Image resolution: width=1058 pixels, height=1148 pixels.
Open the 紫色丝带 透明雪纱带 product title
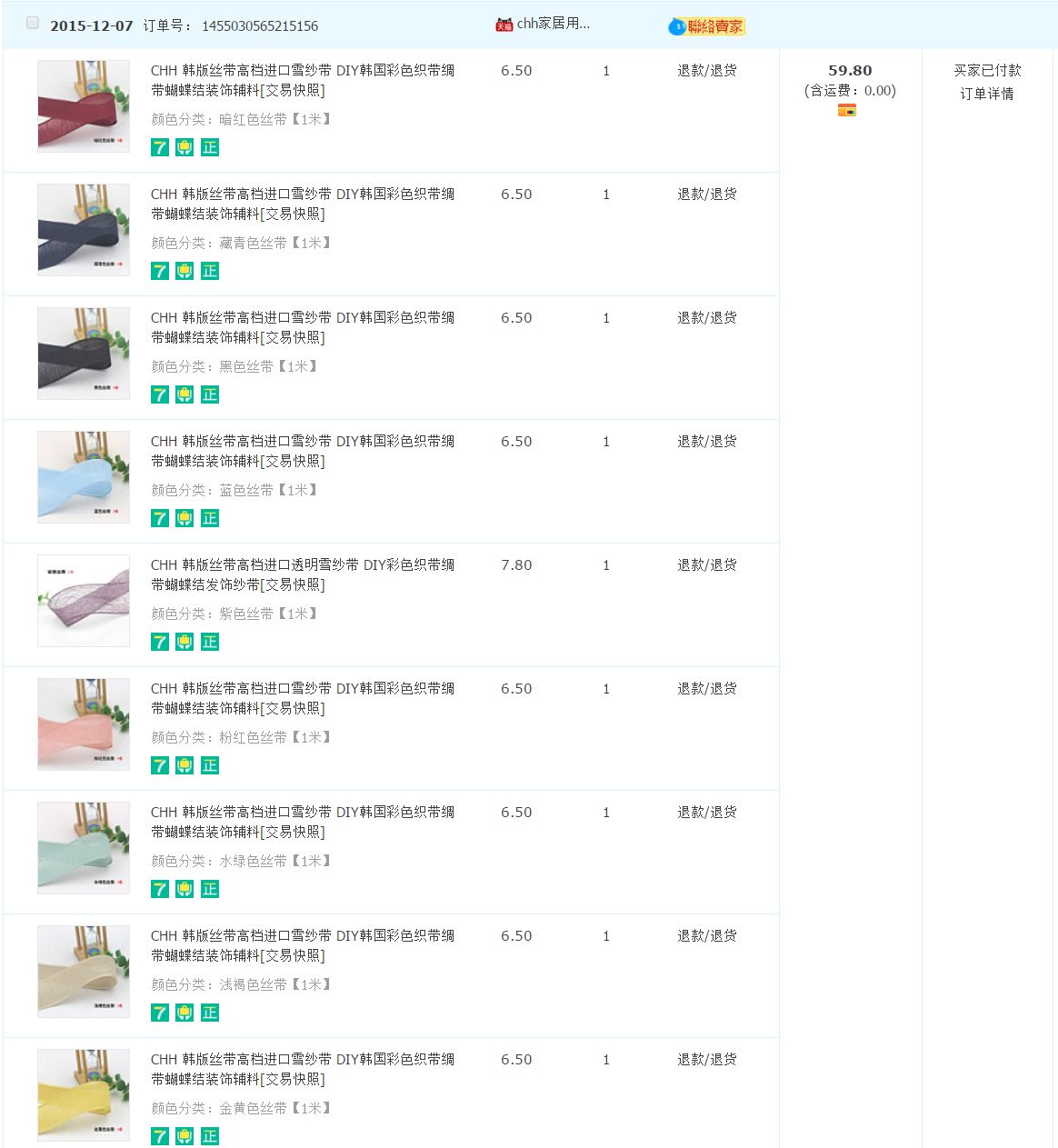coord(302,574)
